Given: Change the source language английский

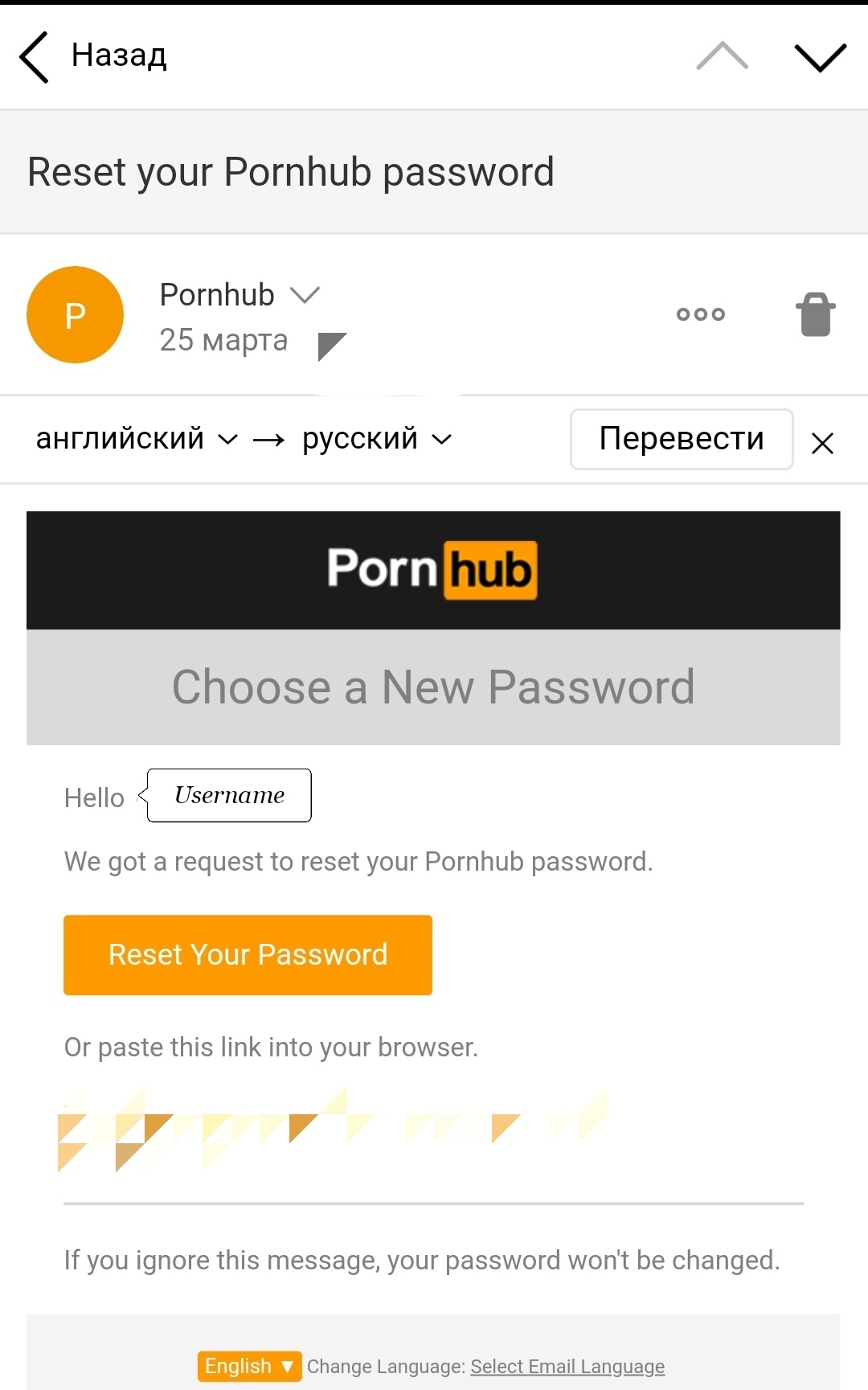Looking at the screenshot, I should [137, 439].
